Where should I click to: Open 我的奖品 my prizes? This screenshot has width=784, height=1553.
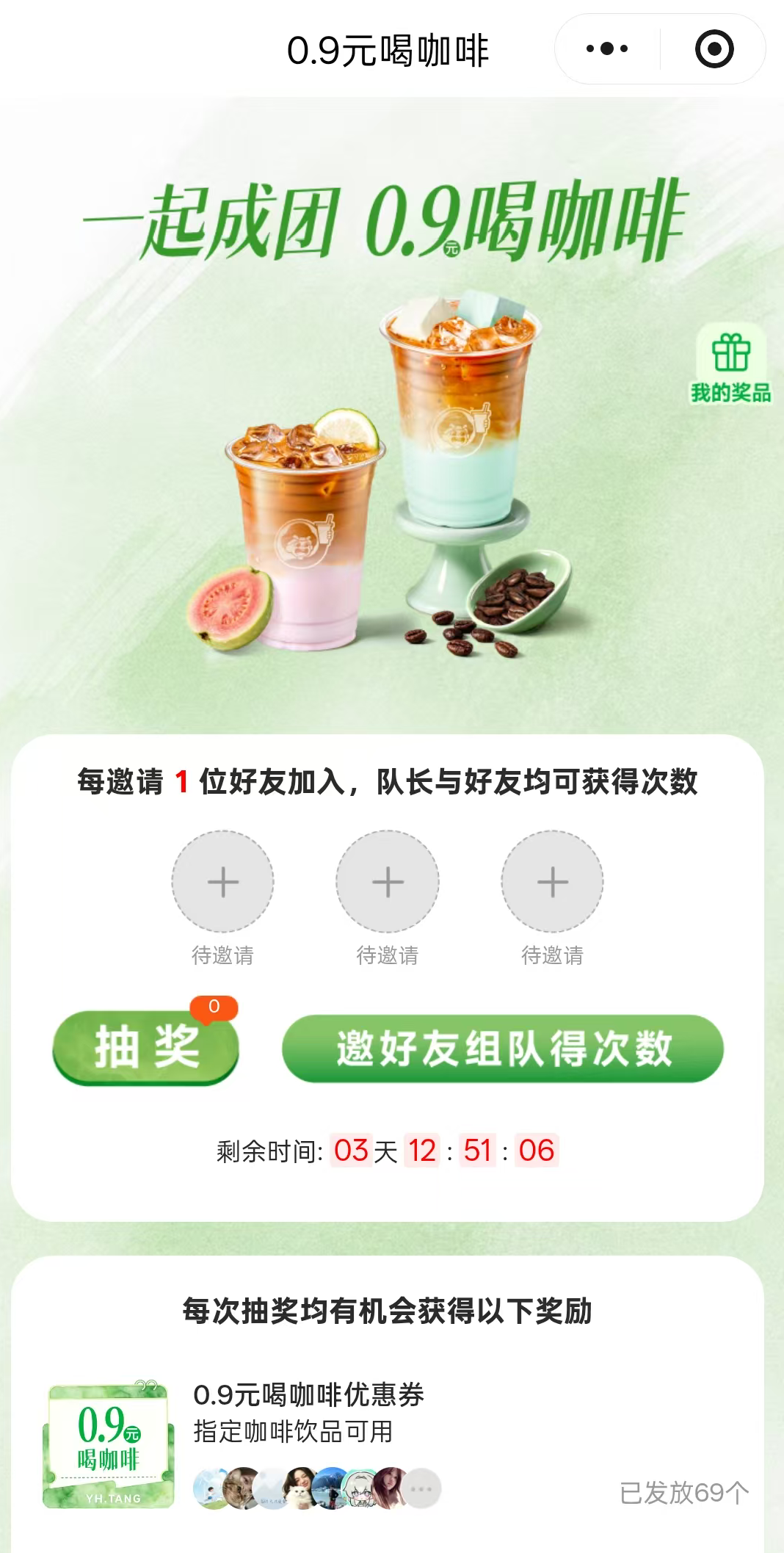pyautogui.click(x=730, y=364)
